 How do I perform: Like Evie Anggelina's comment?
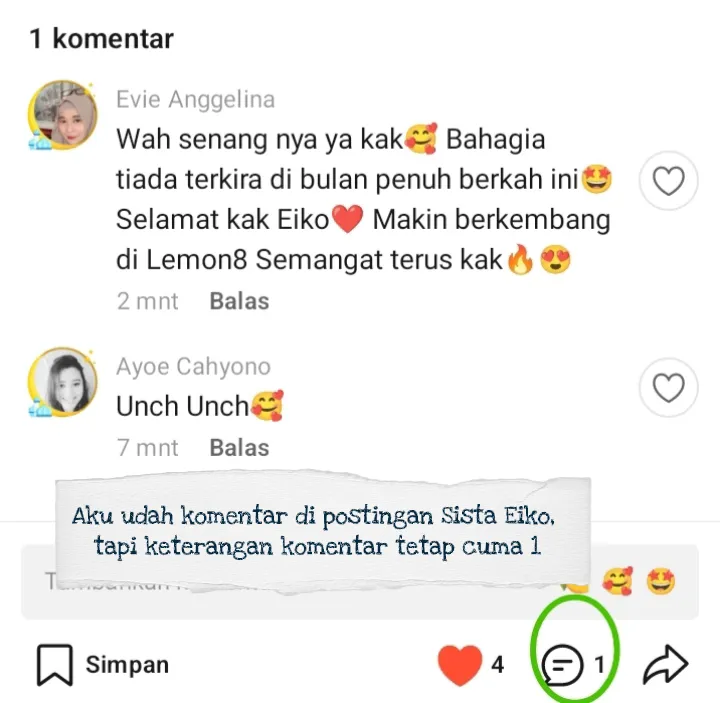pos(668,182)
